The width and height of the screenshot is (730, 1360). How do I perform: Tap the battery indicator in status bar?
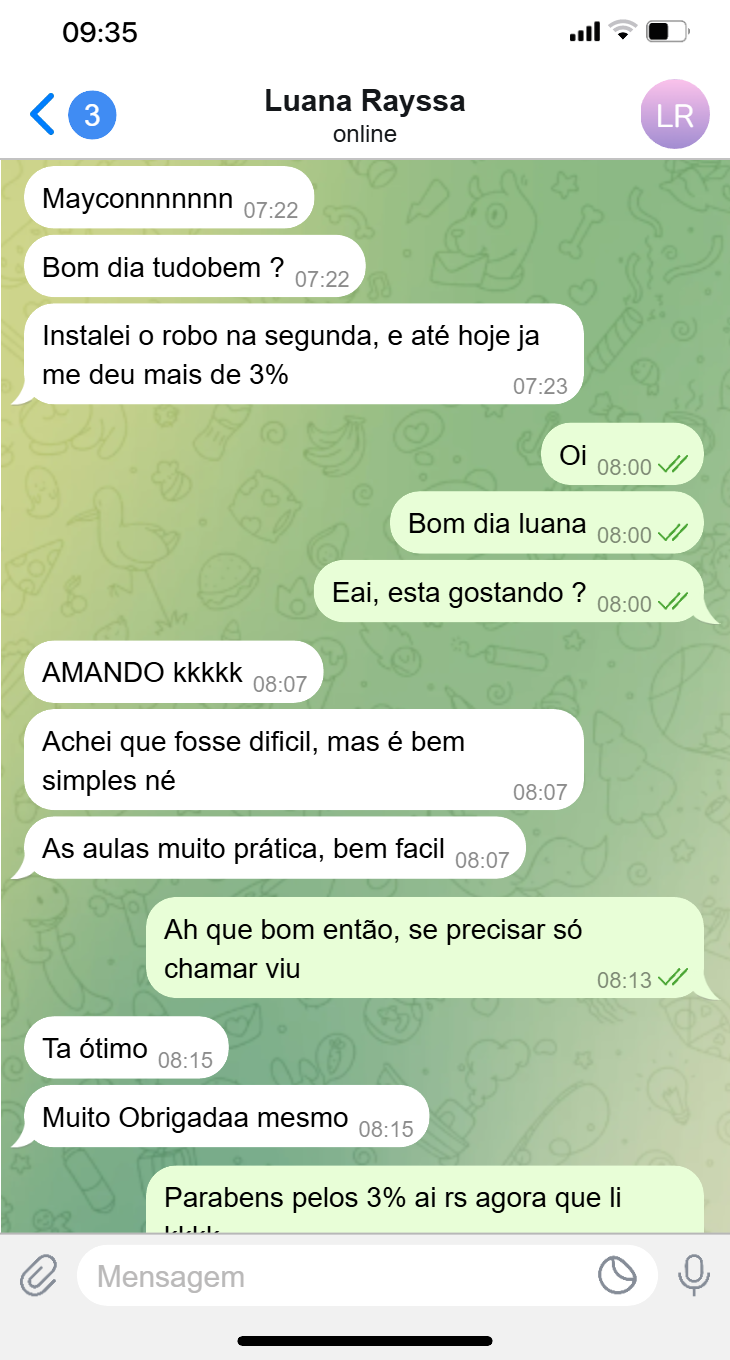668,31
